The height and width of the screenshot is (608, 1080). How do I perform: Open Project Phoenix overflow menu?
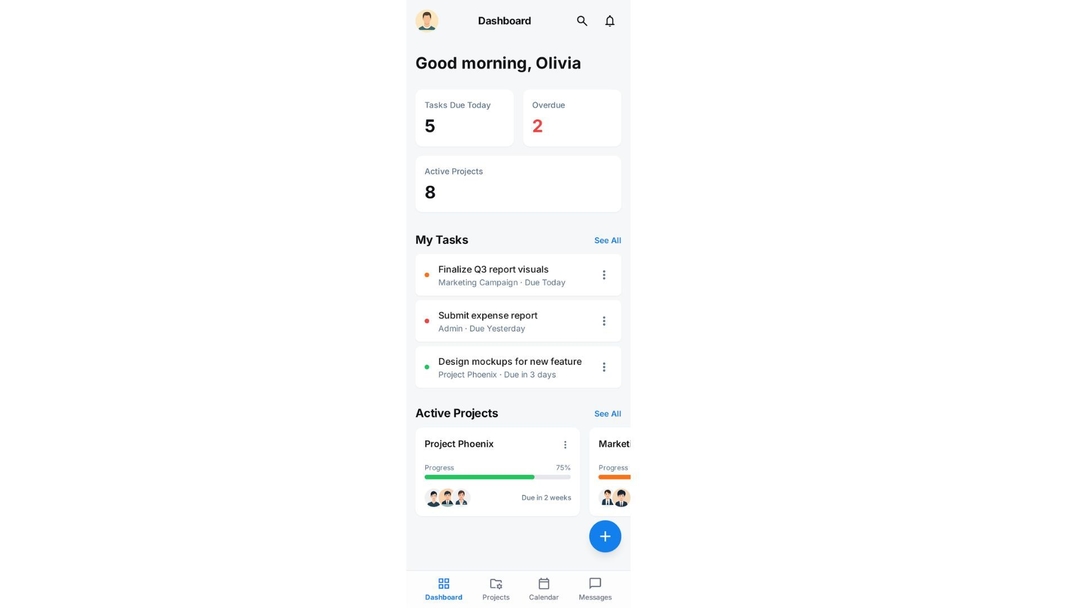[565, 445]
